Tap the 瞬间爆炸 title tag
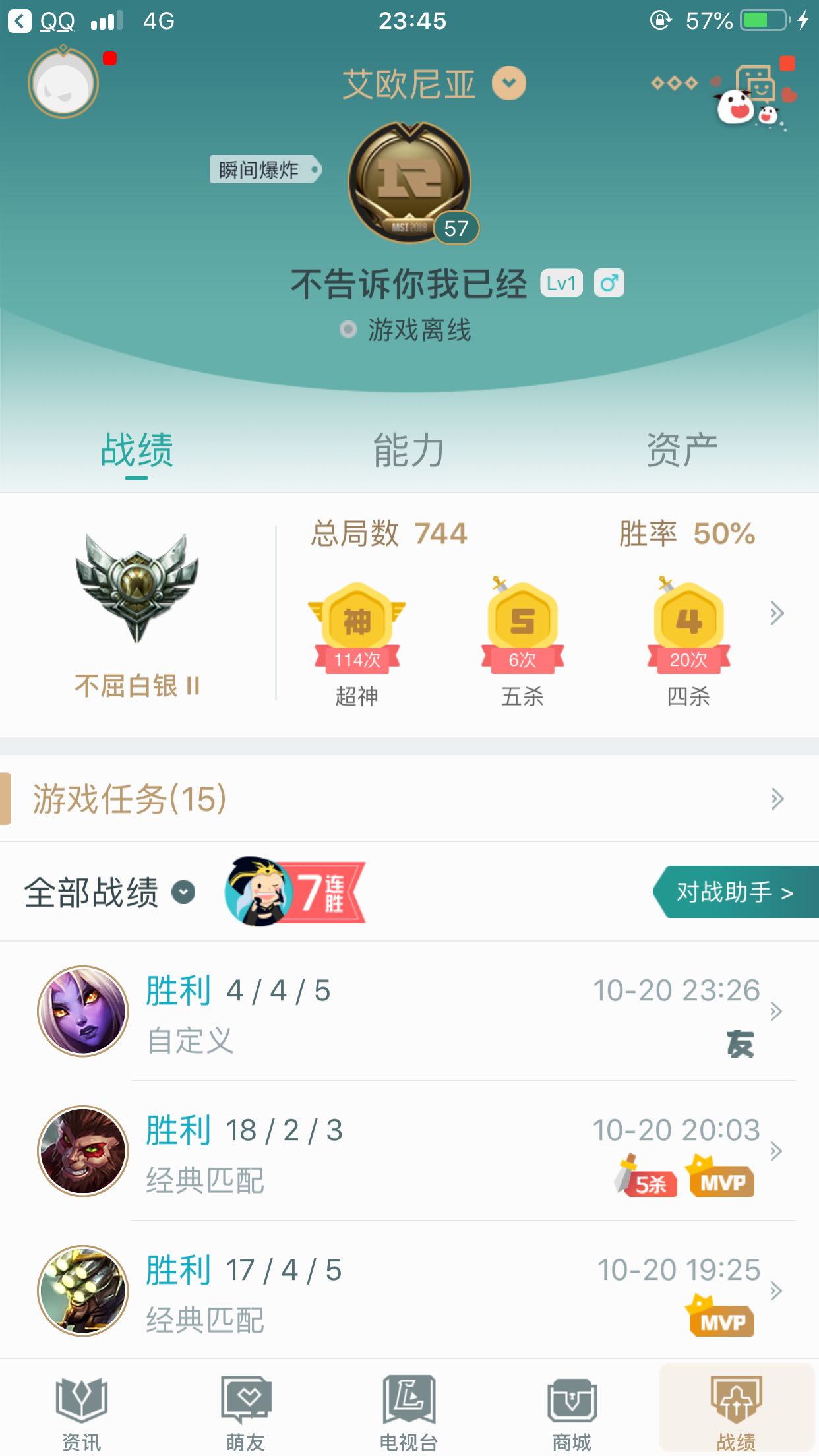 coord(264,170)
